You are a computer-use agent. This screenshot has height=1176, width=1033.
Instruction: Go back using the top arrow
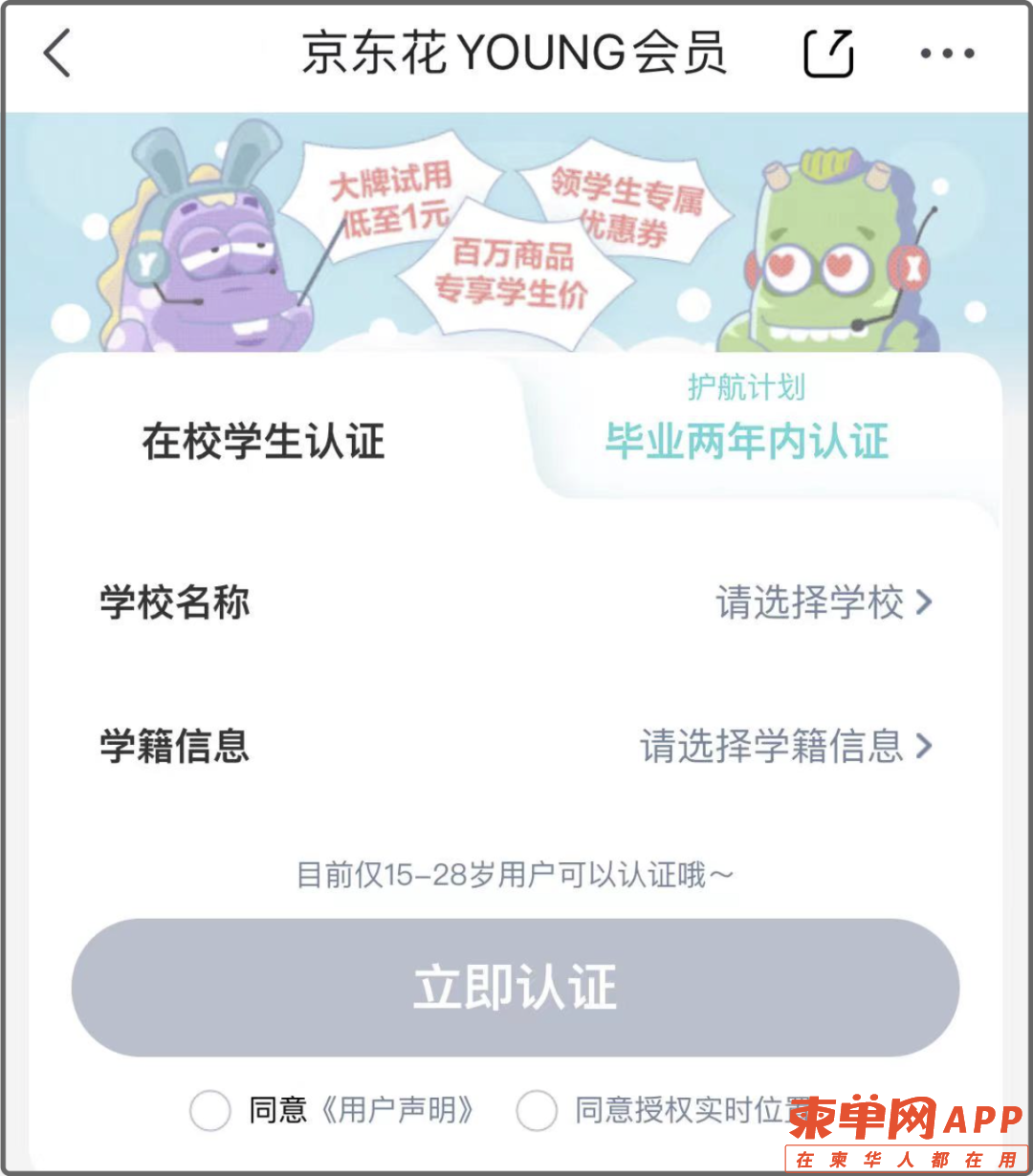pyautogui.click(x=57, y=54)
